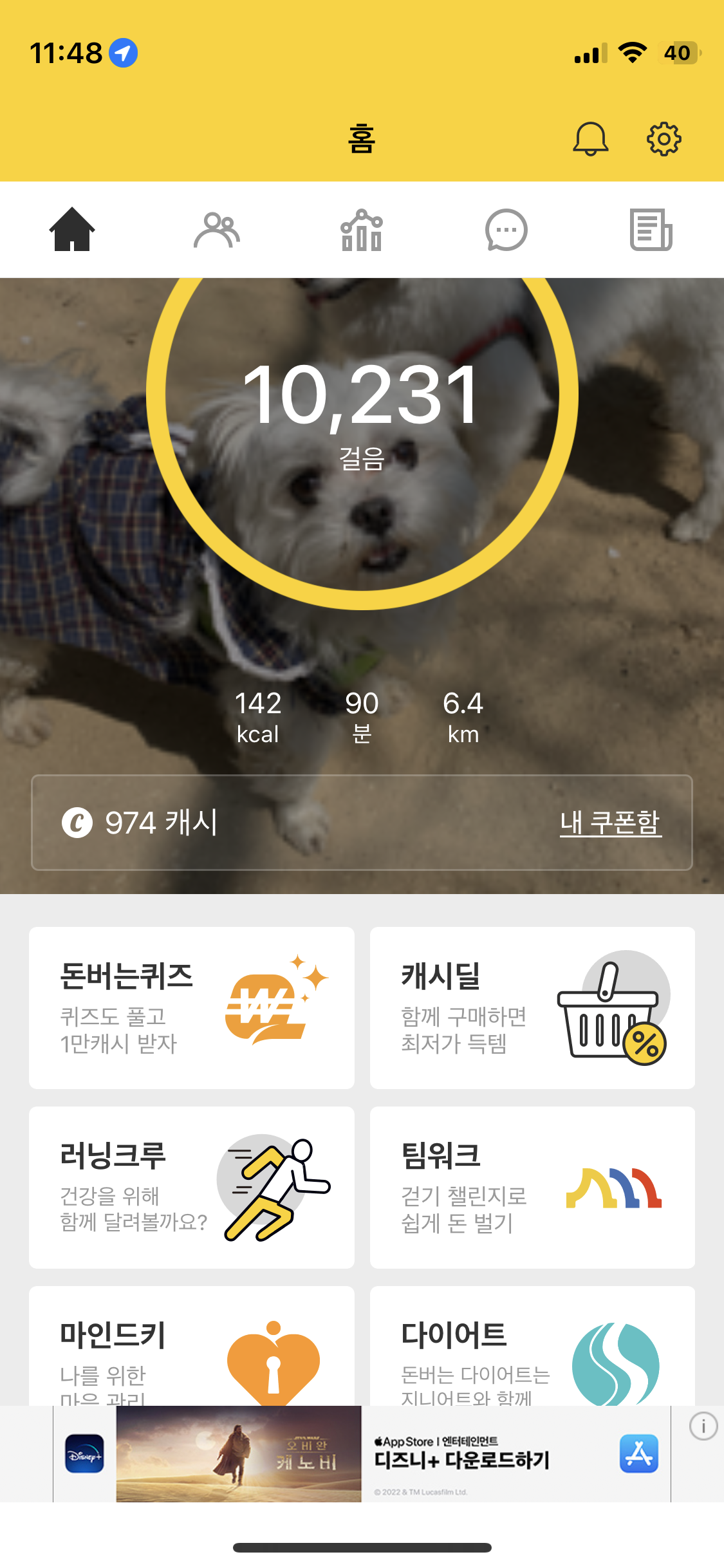724x1568 pixels.
Task: Tap the 974 캐시 balance box
Action: pos(257,822)
